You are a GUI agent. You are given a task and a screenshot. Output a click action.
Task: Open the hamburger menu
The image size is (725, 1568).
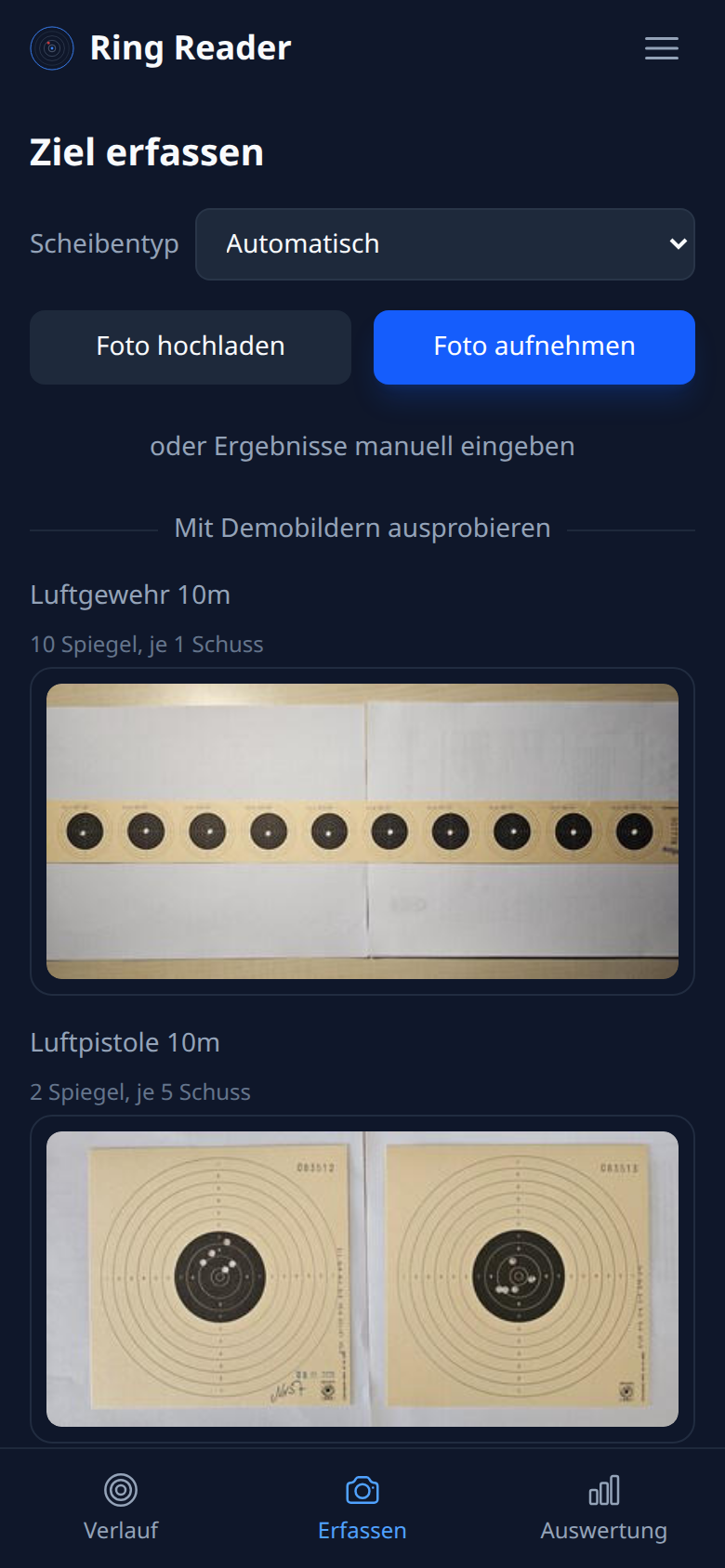click(x=661, y=48)
